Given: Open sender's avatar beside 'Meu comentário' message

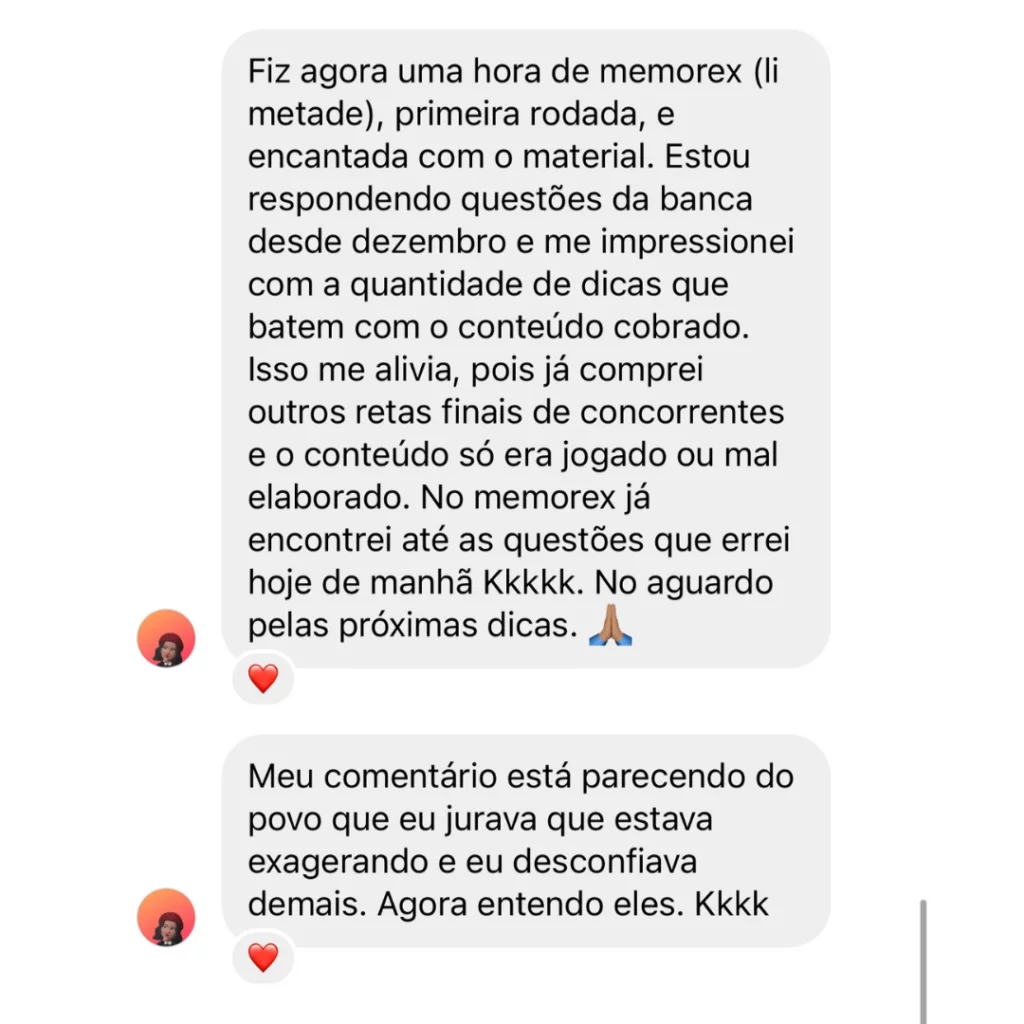Looking at the screenshot, I should point(166,917).
